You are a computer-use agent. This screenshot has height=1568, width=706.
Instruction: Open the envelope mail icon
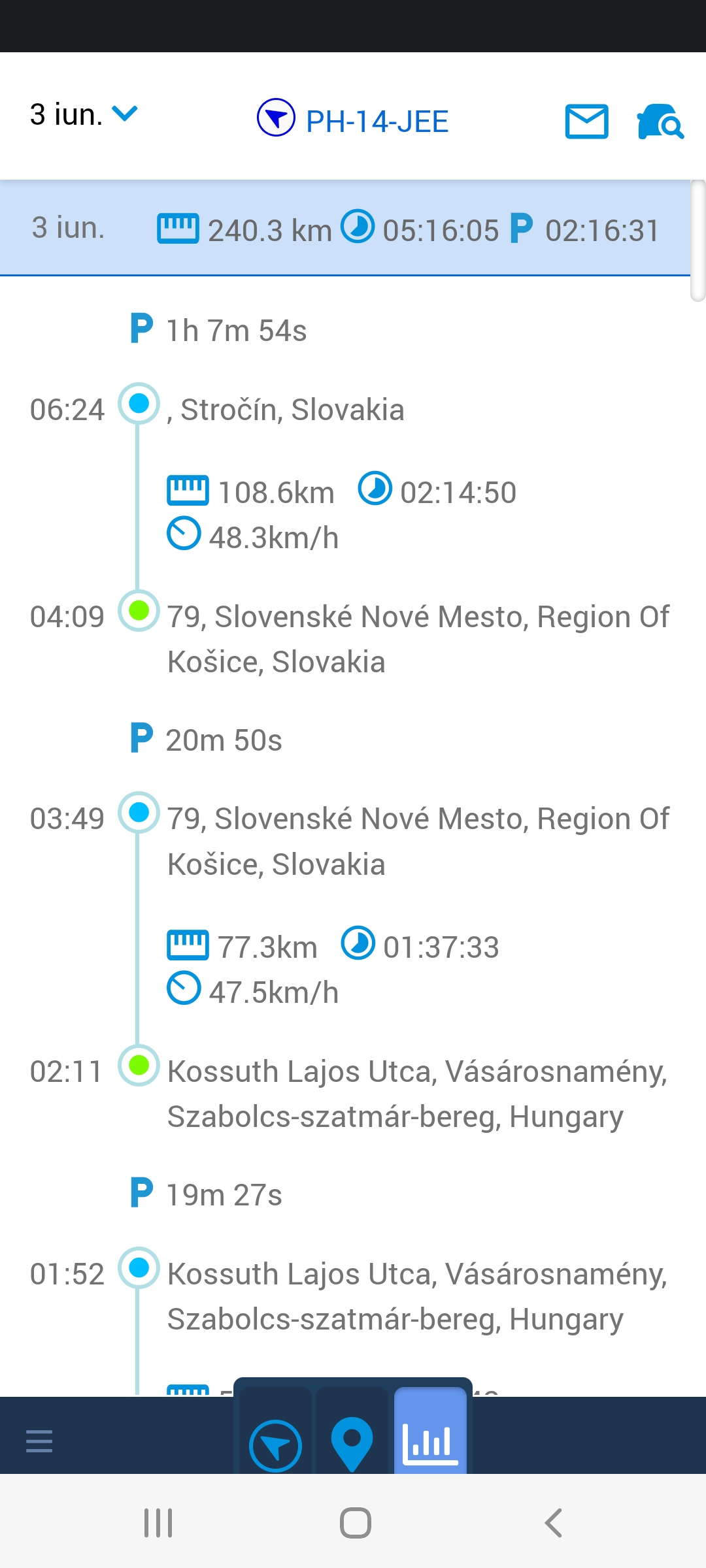tap(586, 122)
